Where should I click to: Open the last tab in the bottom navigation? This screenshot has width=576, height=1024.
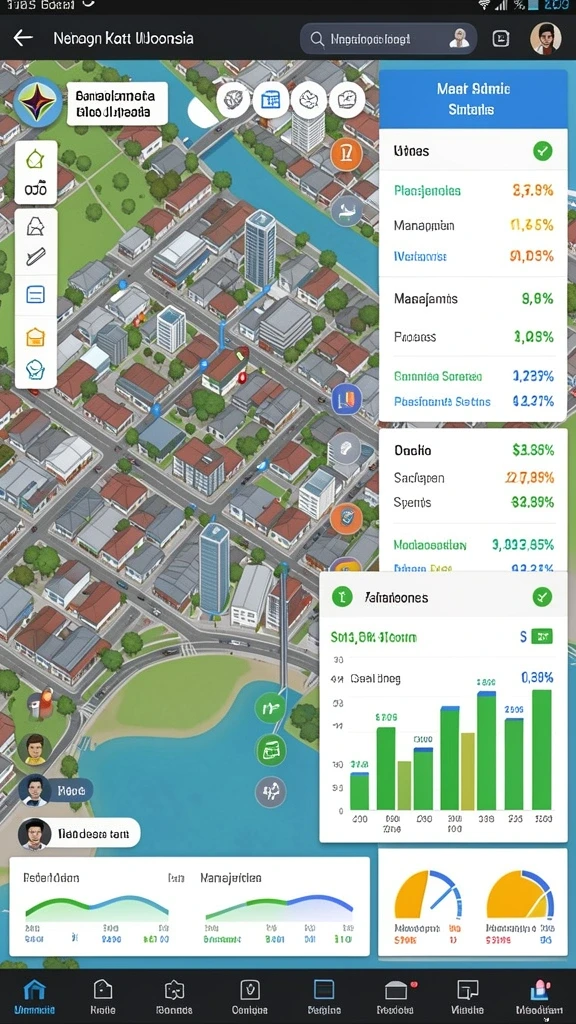click(x=539, y=997)
